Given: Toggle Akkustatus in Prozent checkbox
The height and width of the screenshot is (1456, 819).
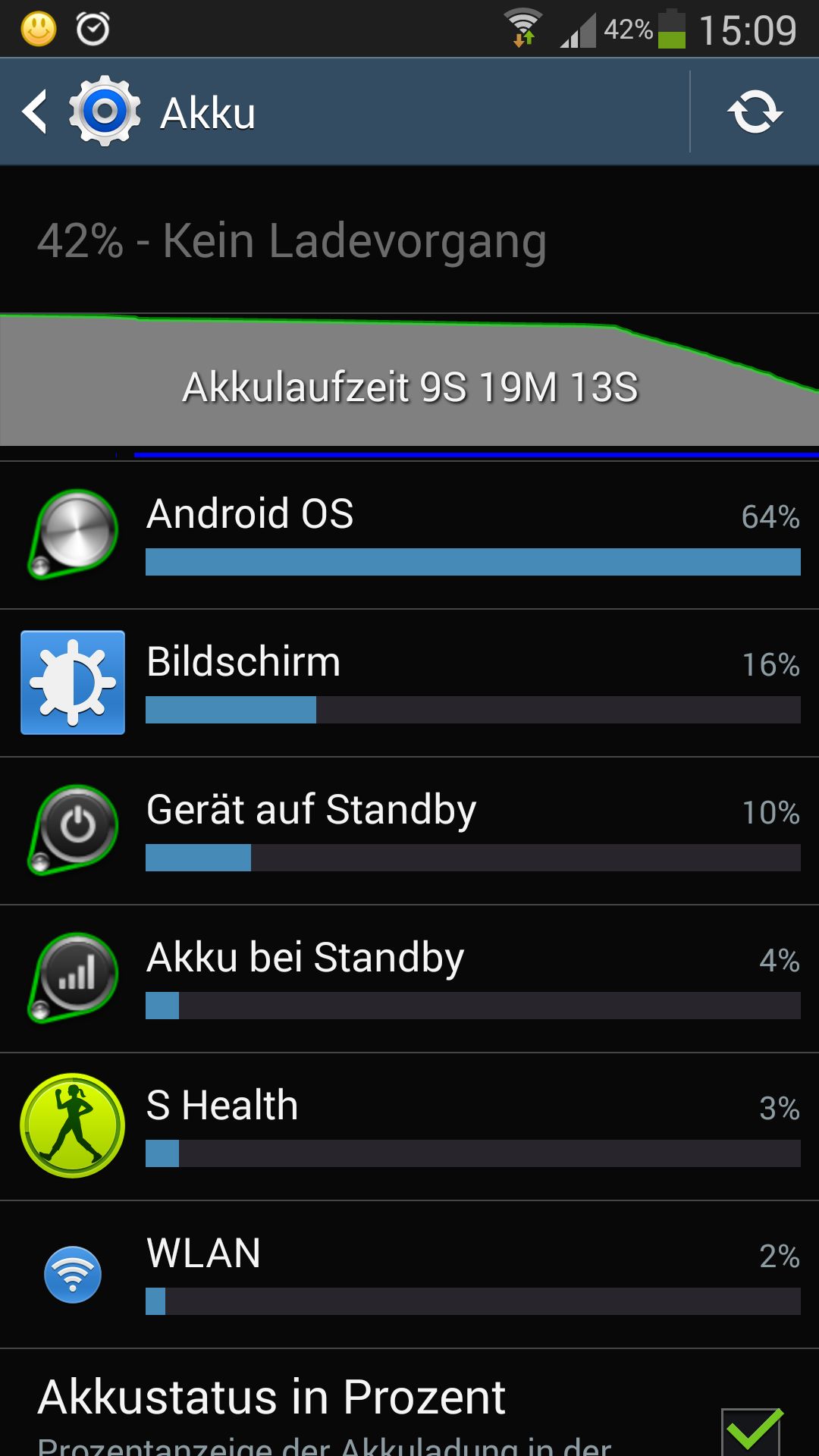Looking at the screenshot, I should (752, 1430).
